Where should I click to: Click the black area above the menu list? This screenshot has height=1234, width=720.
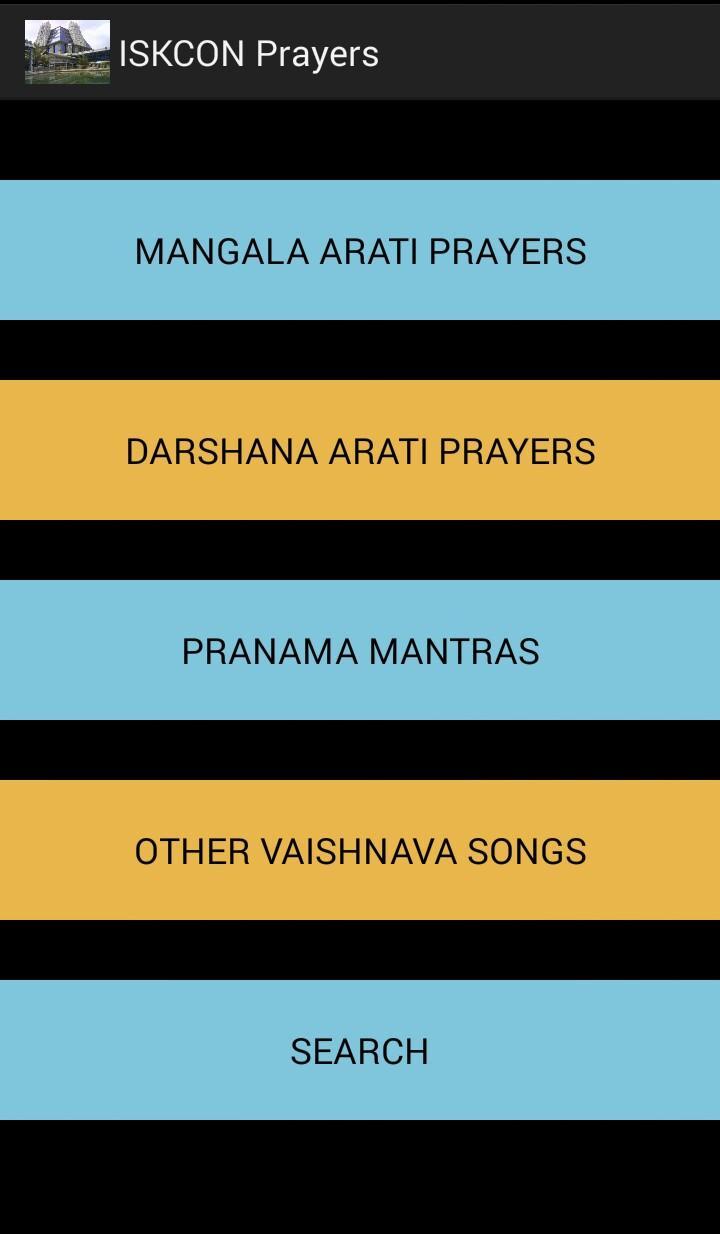360,140
